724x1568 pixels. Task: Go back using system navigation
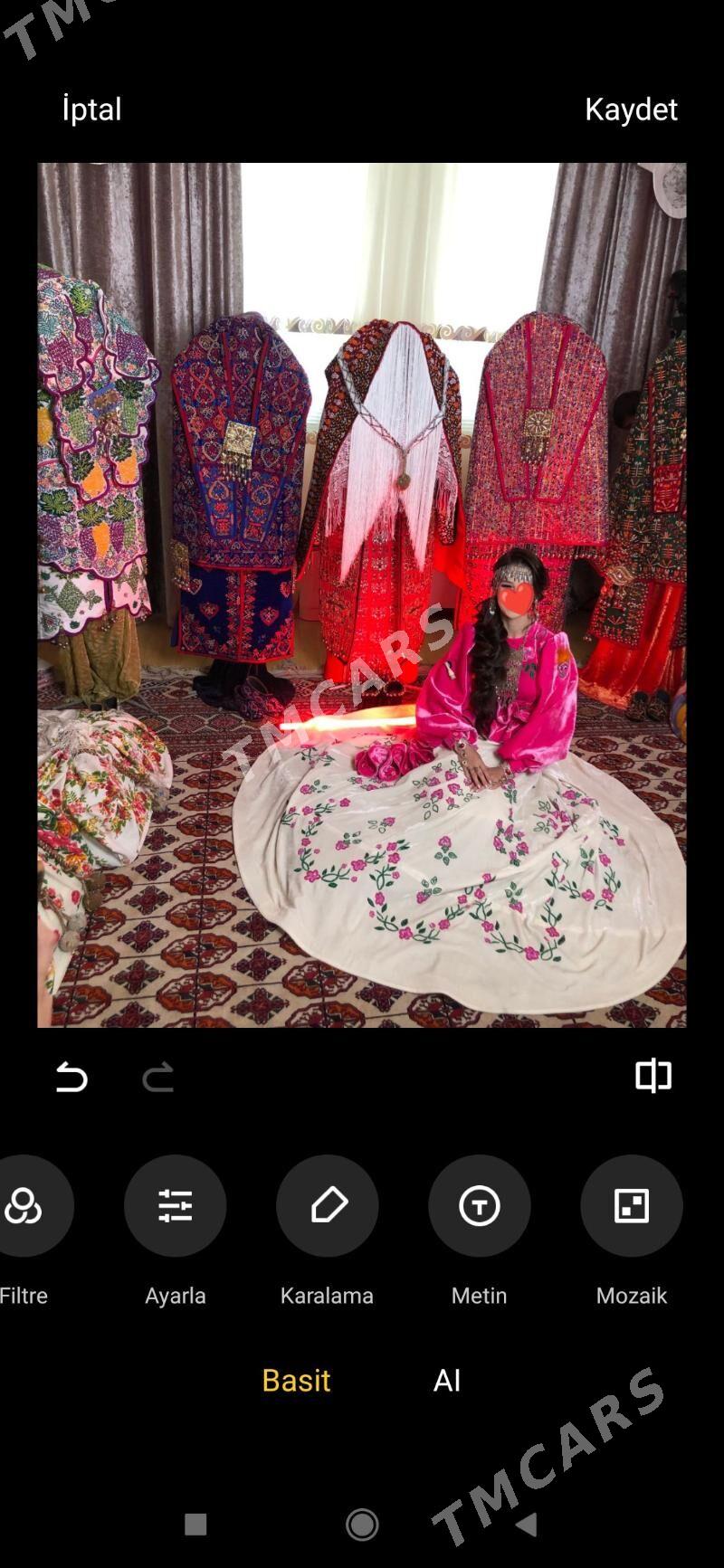527,1525
